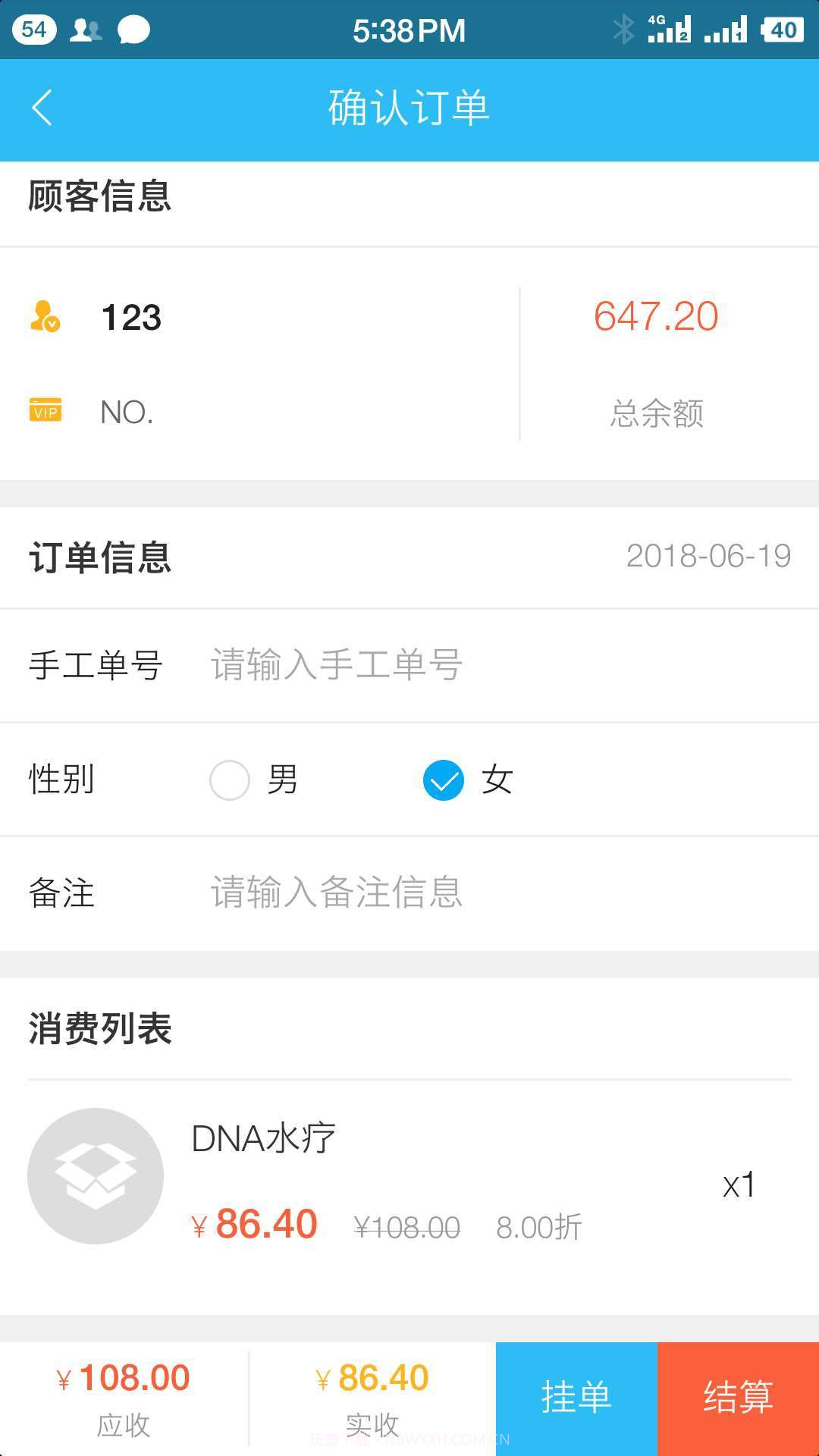This screenshot has width=819, height=1456.
Task: Tap NO. to expand VIP card details
Action: pyautogui.click(x=127, y=412)
